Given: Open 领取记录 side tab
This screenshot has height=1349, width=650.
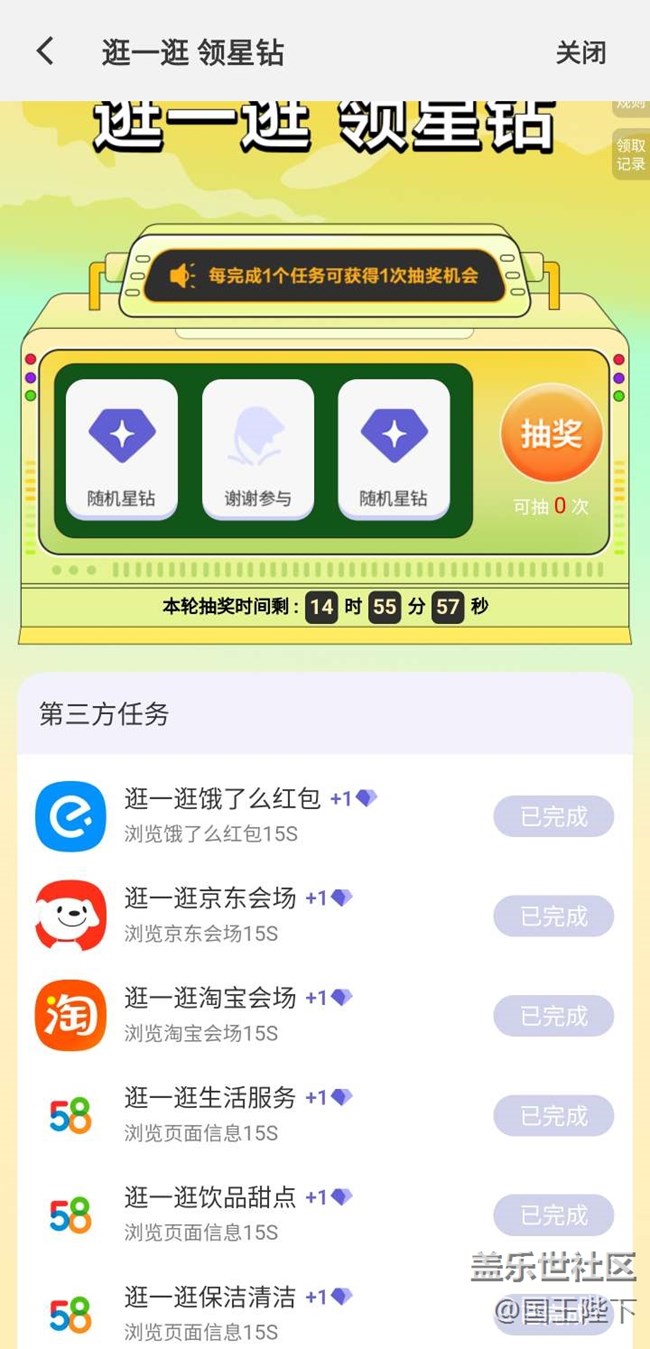Looking at the screenshot, I should tap(631, 155).
